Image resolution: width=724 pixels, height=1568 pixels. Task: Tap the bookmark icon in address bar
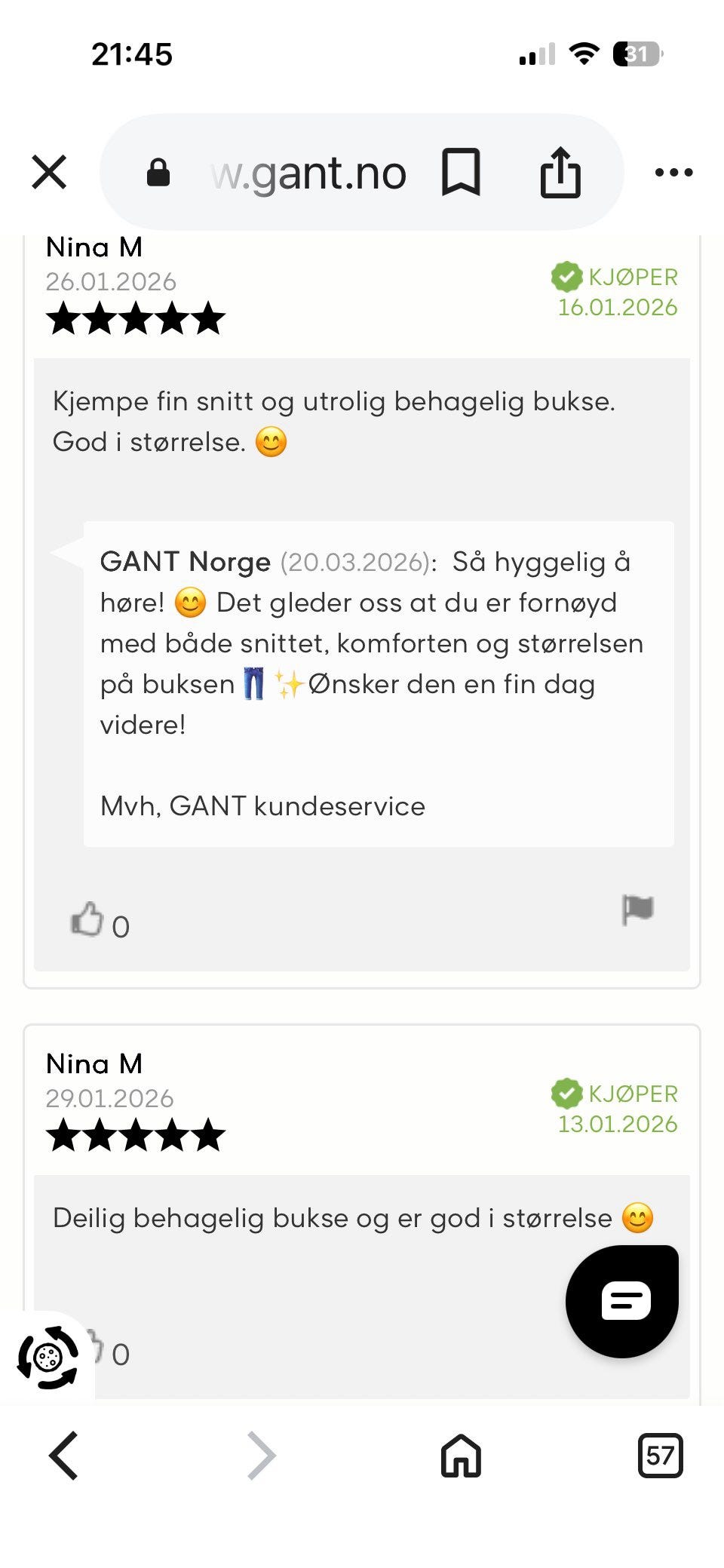click(462, 172)
